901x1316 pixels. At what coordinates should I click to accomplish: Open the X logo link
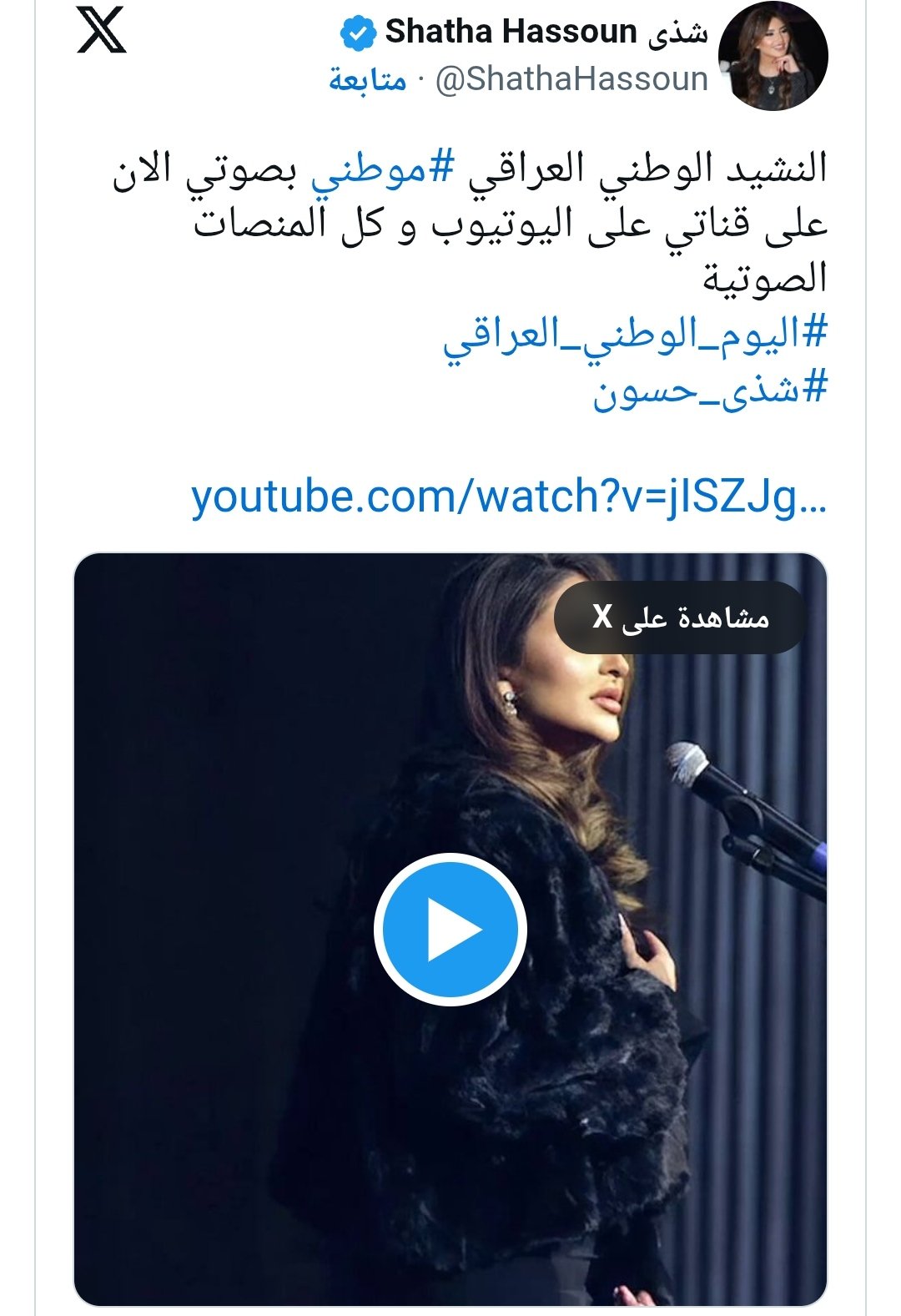pyautogui.click(x=101, y=31)
